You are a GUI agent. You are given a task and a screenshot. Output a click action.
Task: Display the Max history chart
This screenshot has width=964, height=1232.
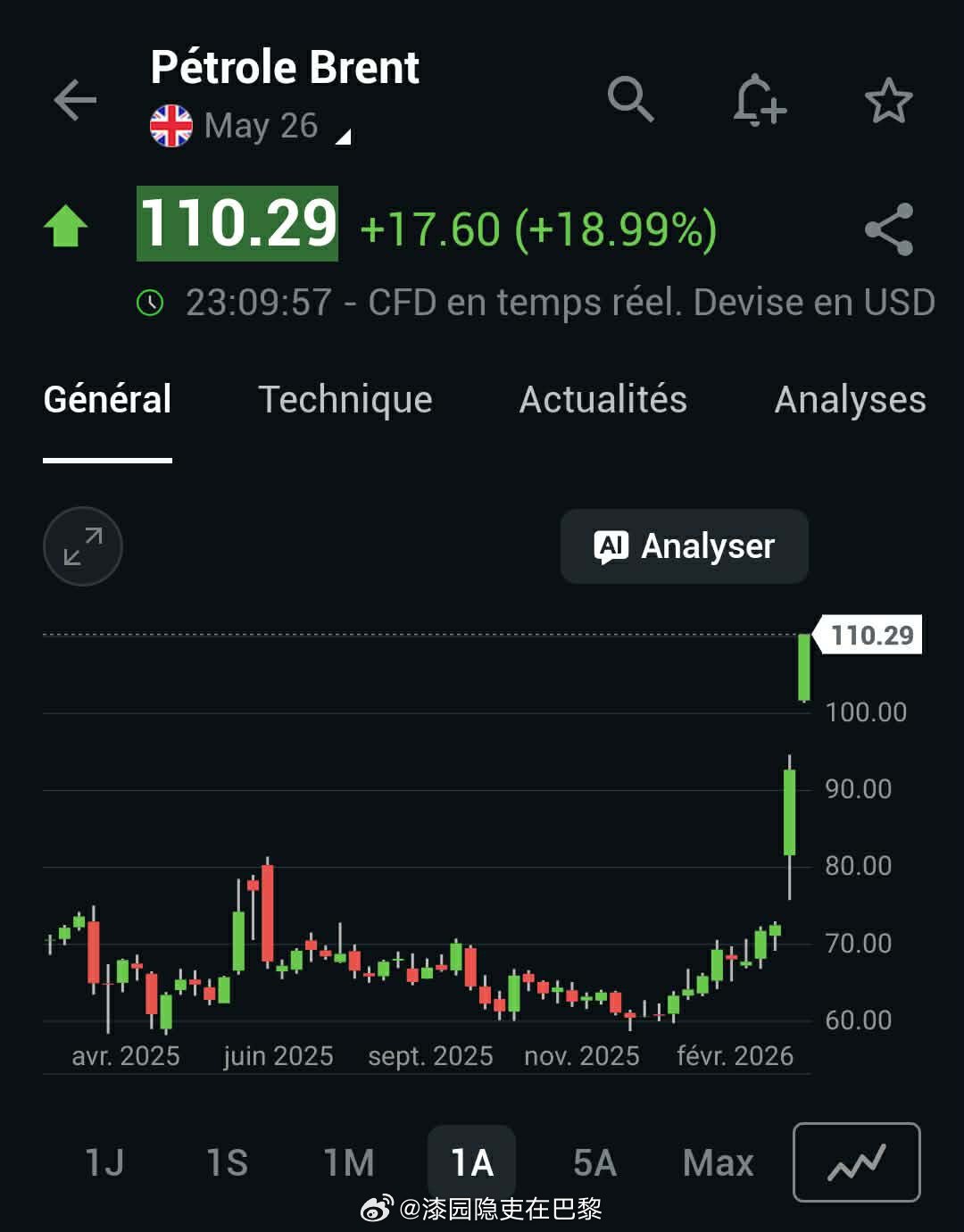pos(718,1162)
